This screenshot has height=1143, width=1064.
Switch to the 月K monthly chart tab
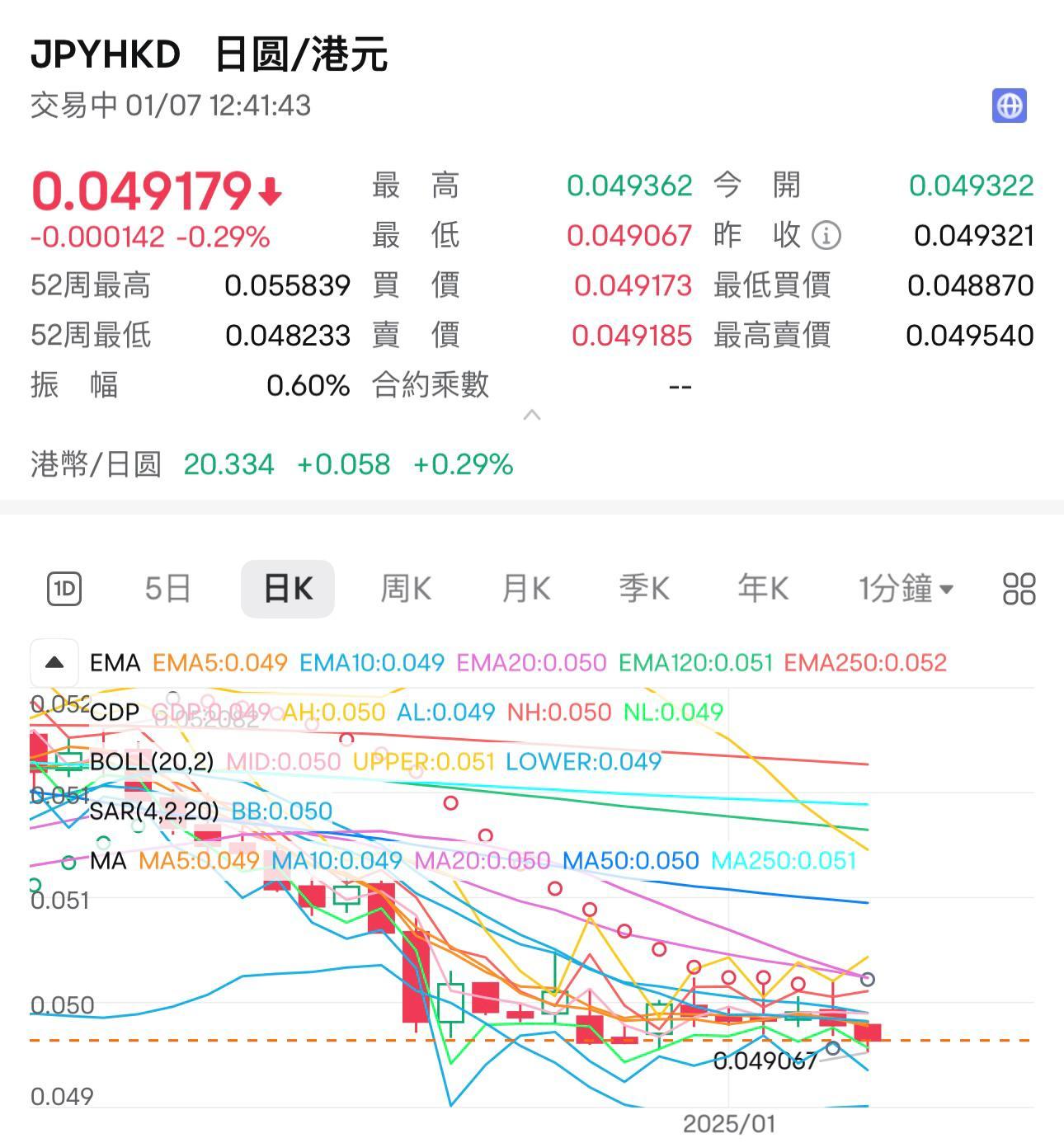tap(525, 588)
